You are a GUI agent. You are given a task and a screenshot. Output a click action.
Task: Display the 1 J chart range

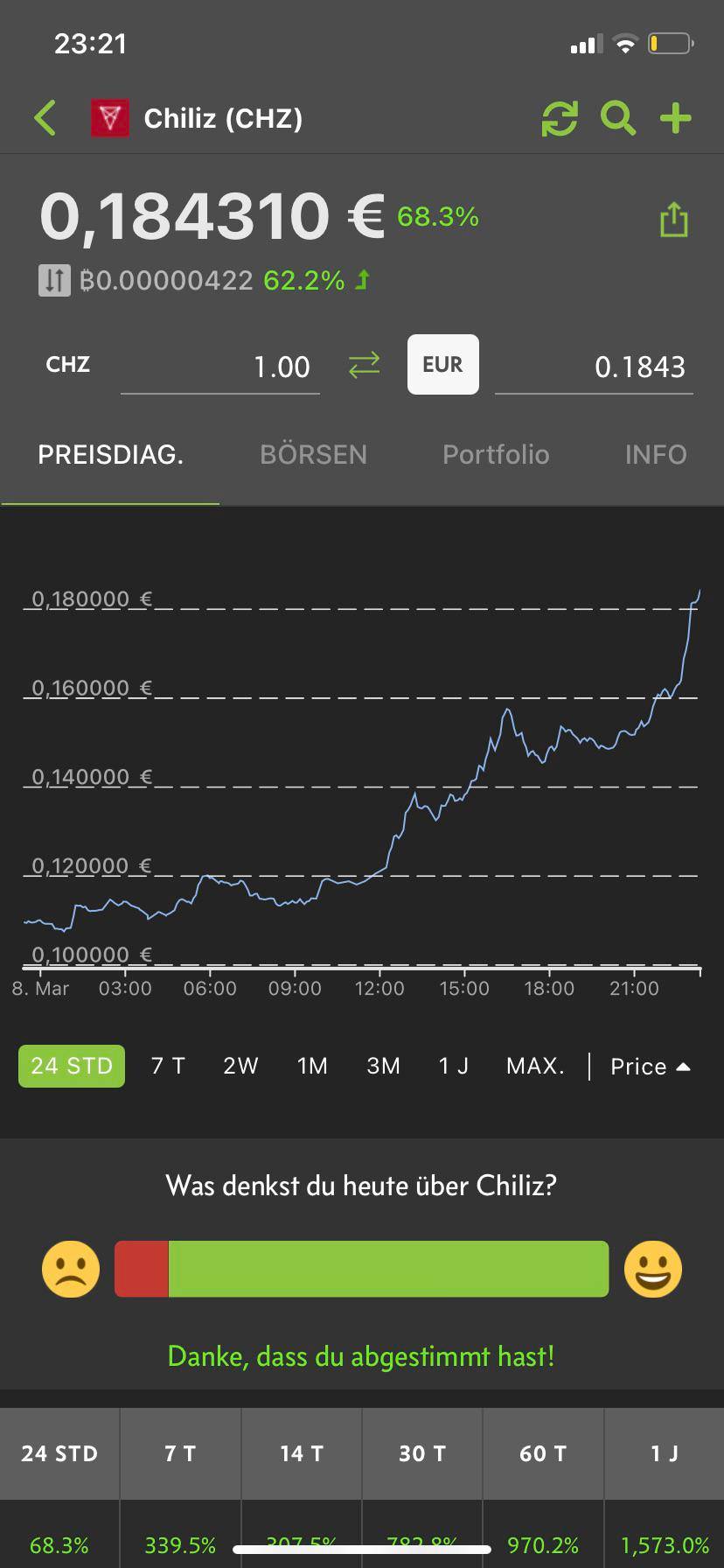click(x=453, y=1066)
